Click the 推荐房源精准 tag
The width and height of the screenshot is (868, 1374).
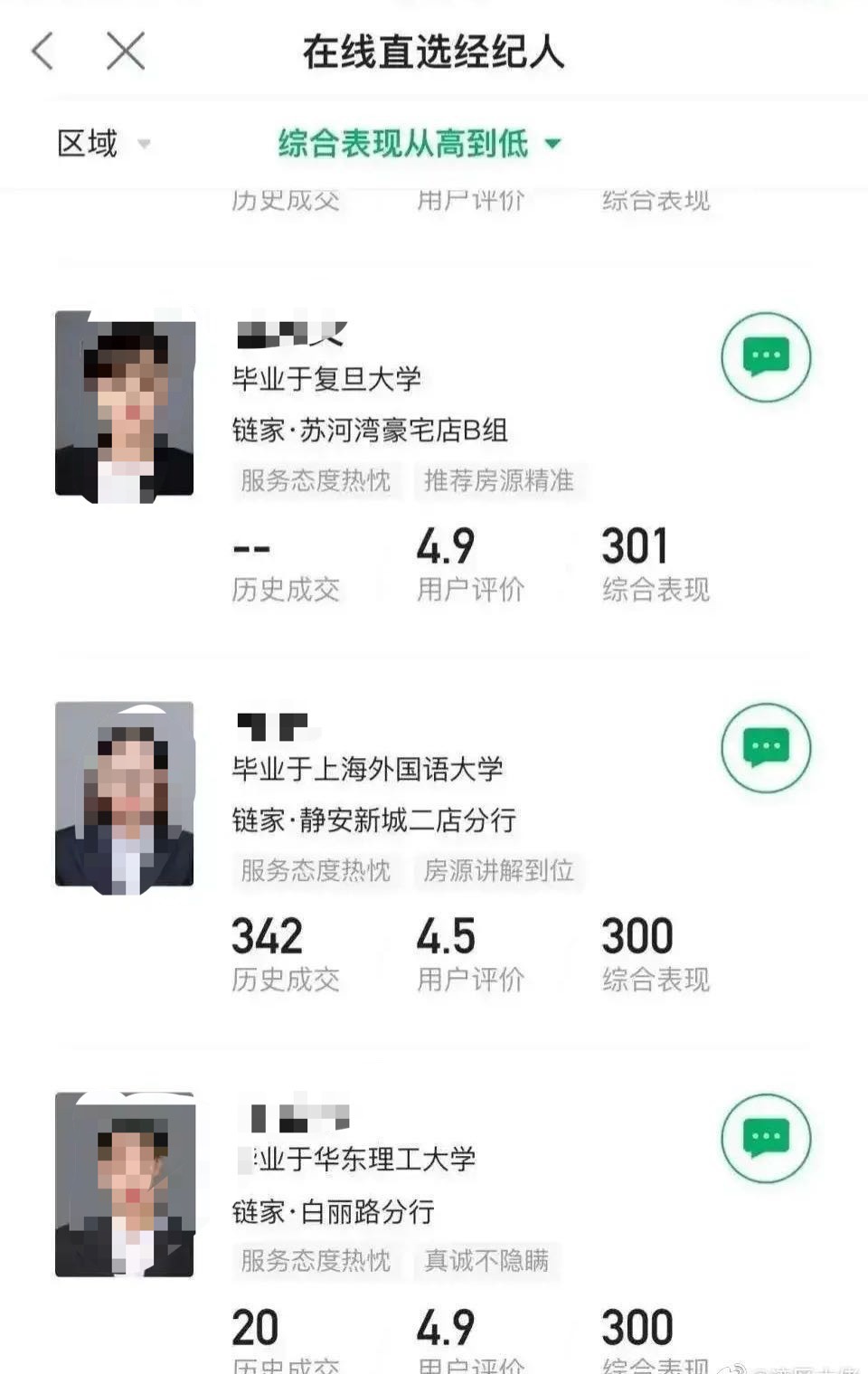pos(502,480)
